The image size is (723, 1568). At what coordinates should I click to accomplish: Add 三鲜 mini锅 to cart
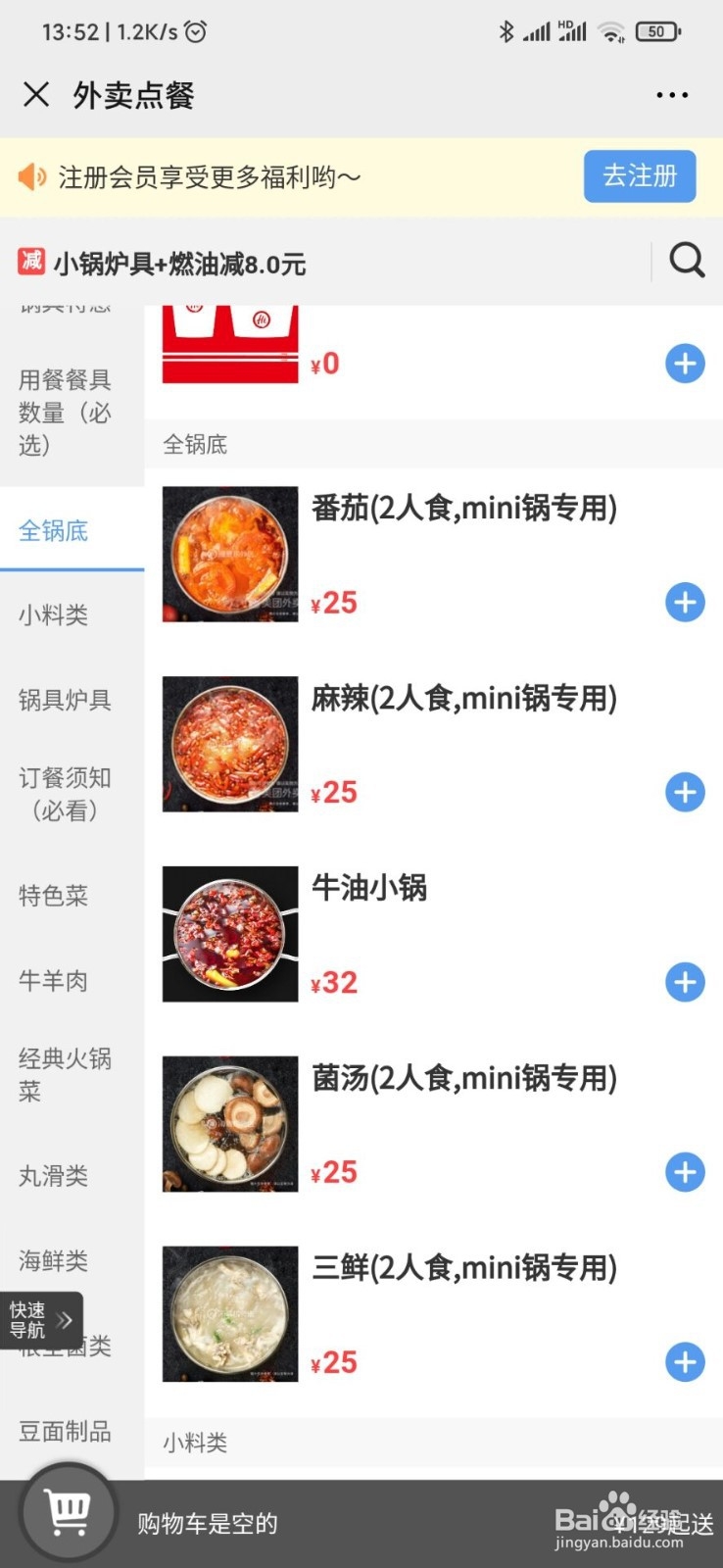coord(685,1362)
